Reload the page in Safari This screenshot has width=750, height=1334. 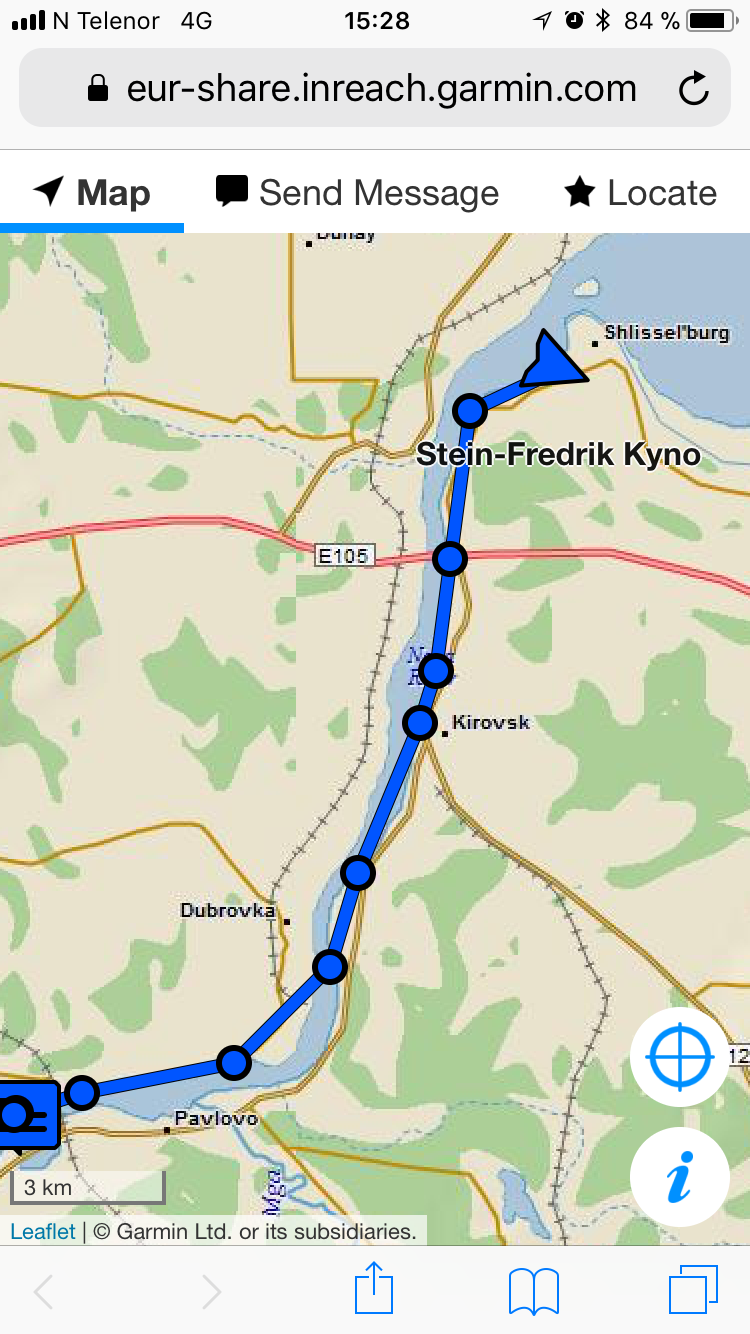tap(693, 90)
